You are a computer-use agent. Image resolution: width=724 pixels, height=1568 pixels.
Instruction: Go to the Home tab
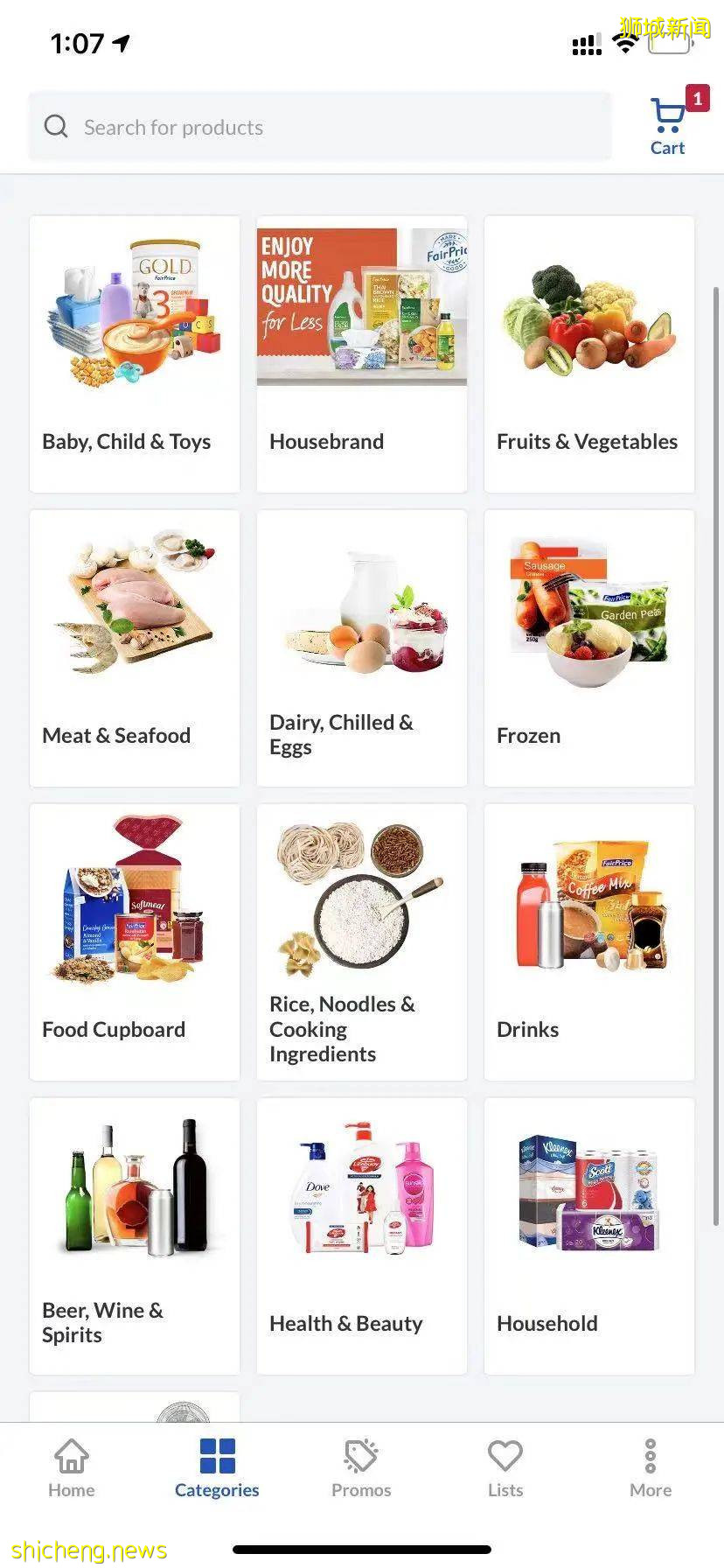(x=72, y=1469)
